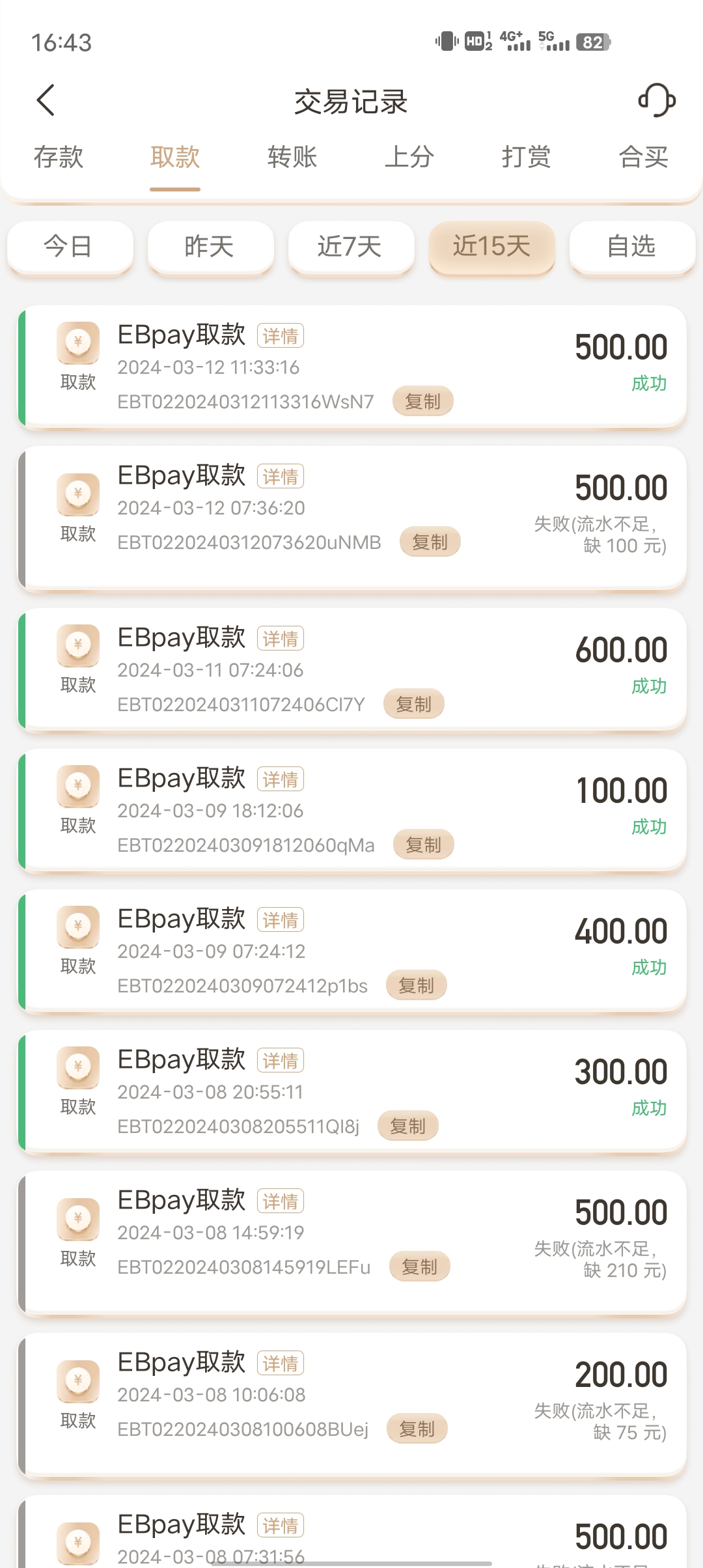Select the 打赏 tab
The image size is (703, 1568).
coord(526,157)
